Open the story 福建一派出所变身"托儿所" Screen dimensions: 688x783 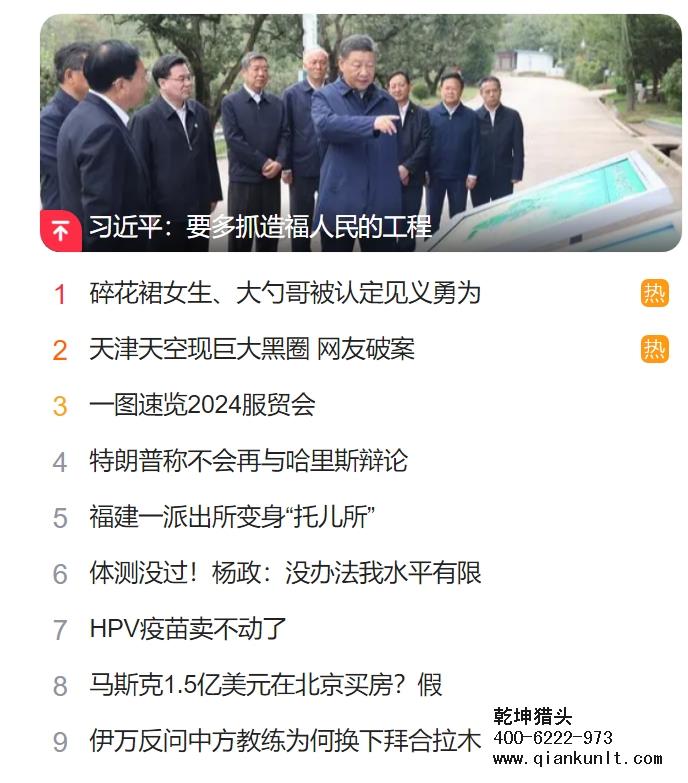coord(231,517)
